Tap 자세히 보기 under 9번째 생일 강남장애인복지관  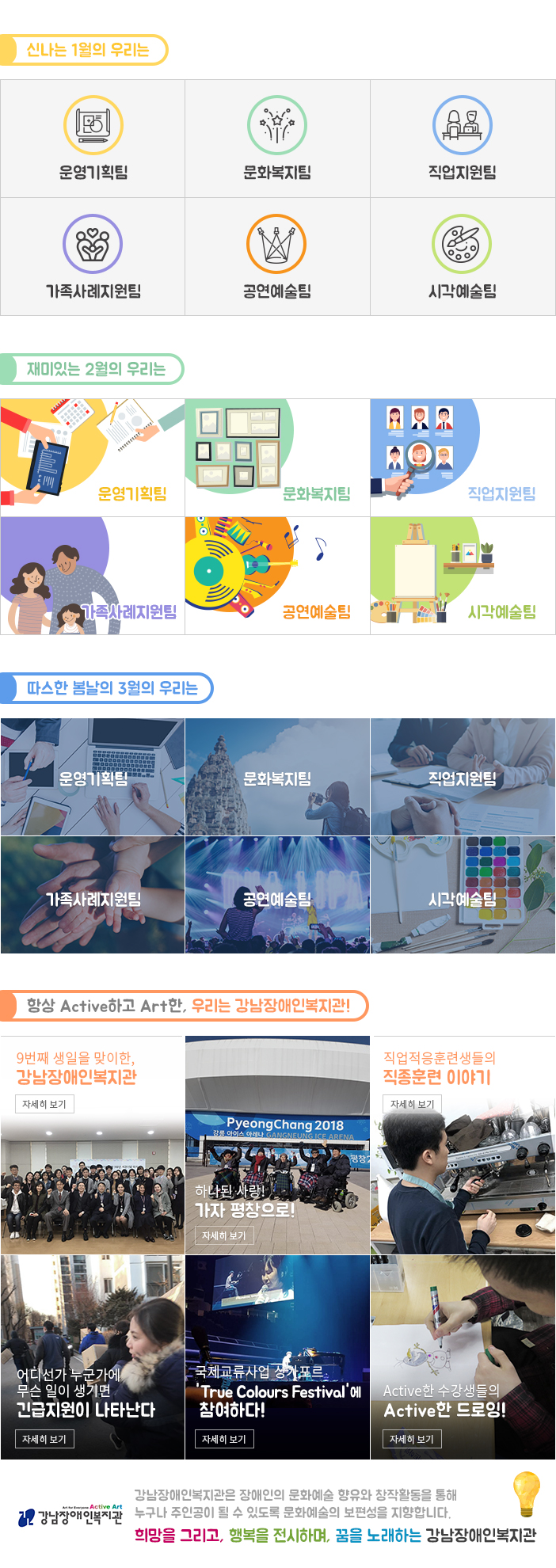pos(44,1104)
